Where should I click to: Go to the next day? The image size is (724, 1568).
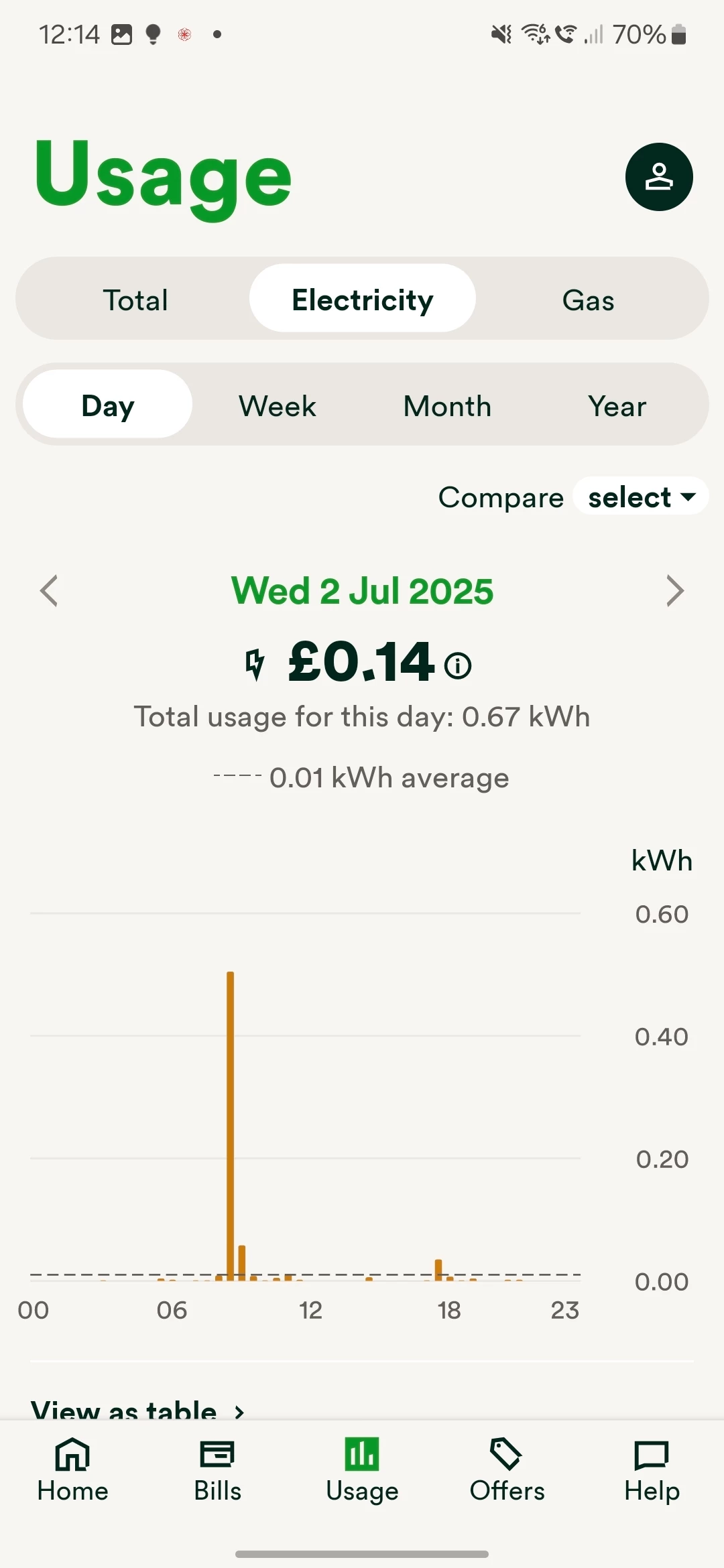(x=675, y=591)
